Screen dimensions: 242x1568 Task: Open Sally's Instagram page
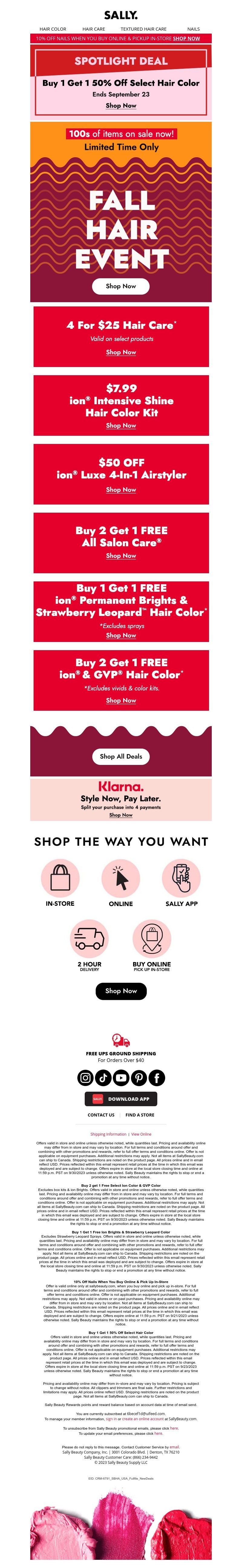(86, 1078)
